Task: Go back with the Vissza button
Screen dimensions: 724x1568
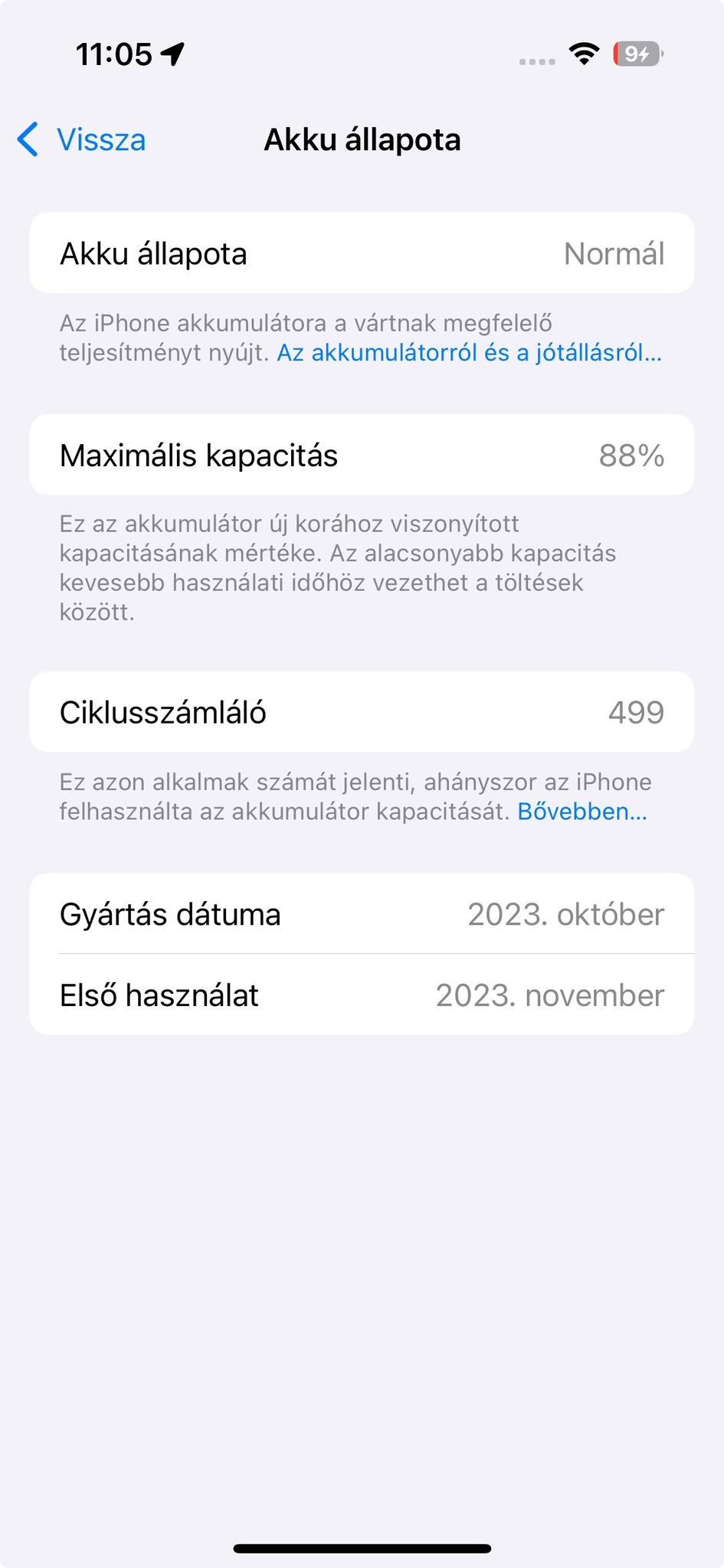Action: point(83,140)
